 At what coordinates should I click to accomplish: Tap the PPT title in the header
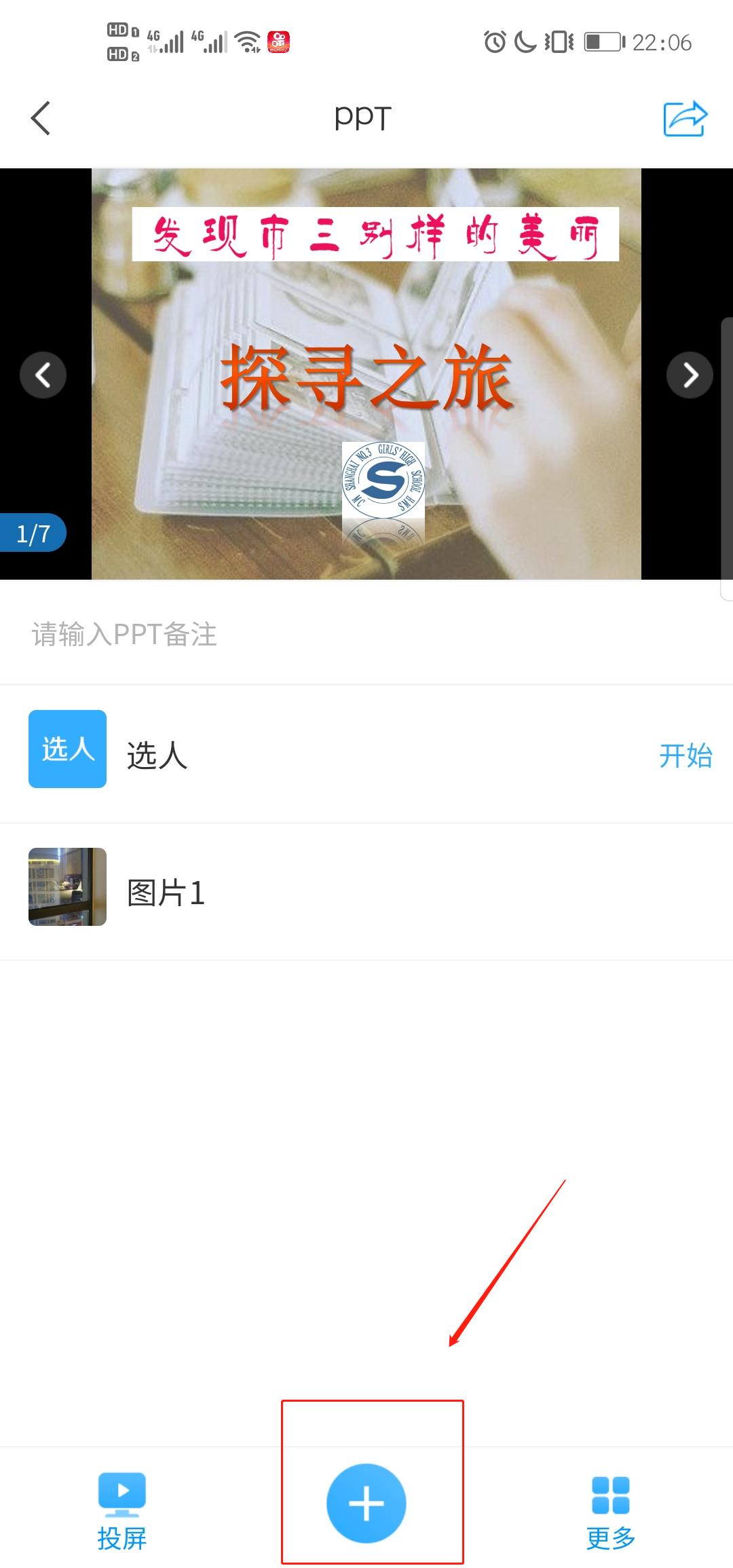362,118
